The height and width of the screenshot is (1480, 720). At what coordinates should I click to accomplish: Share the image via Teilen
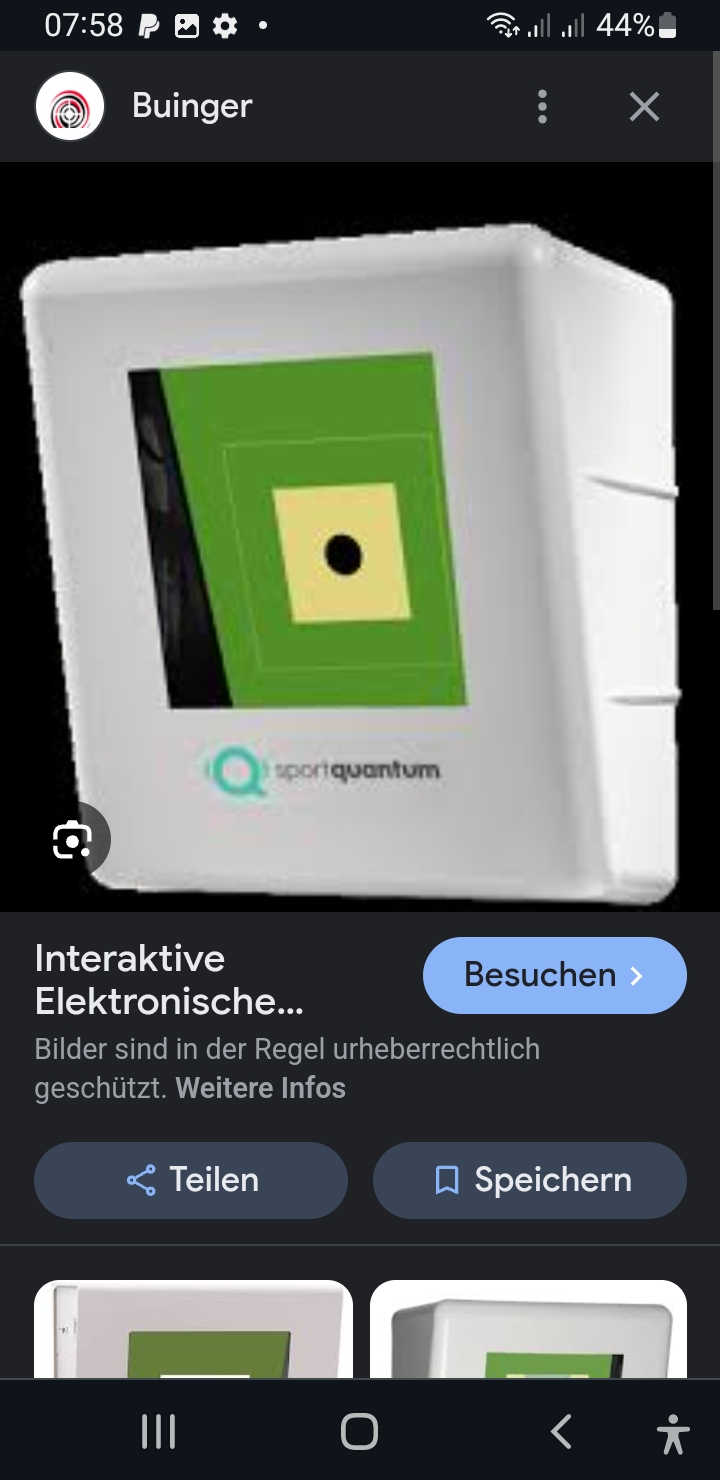click(191, 1180)
